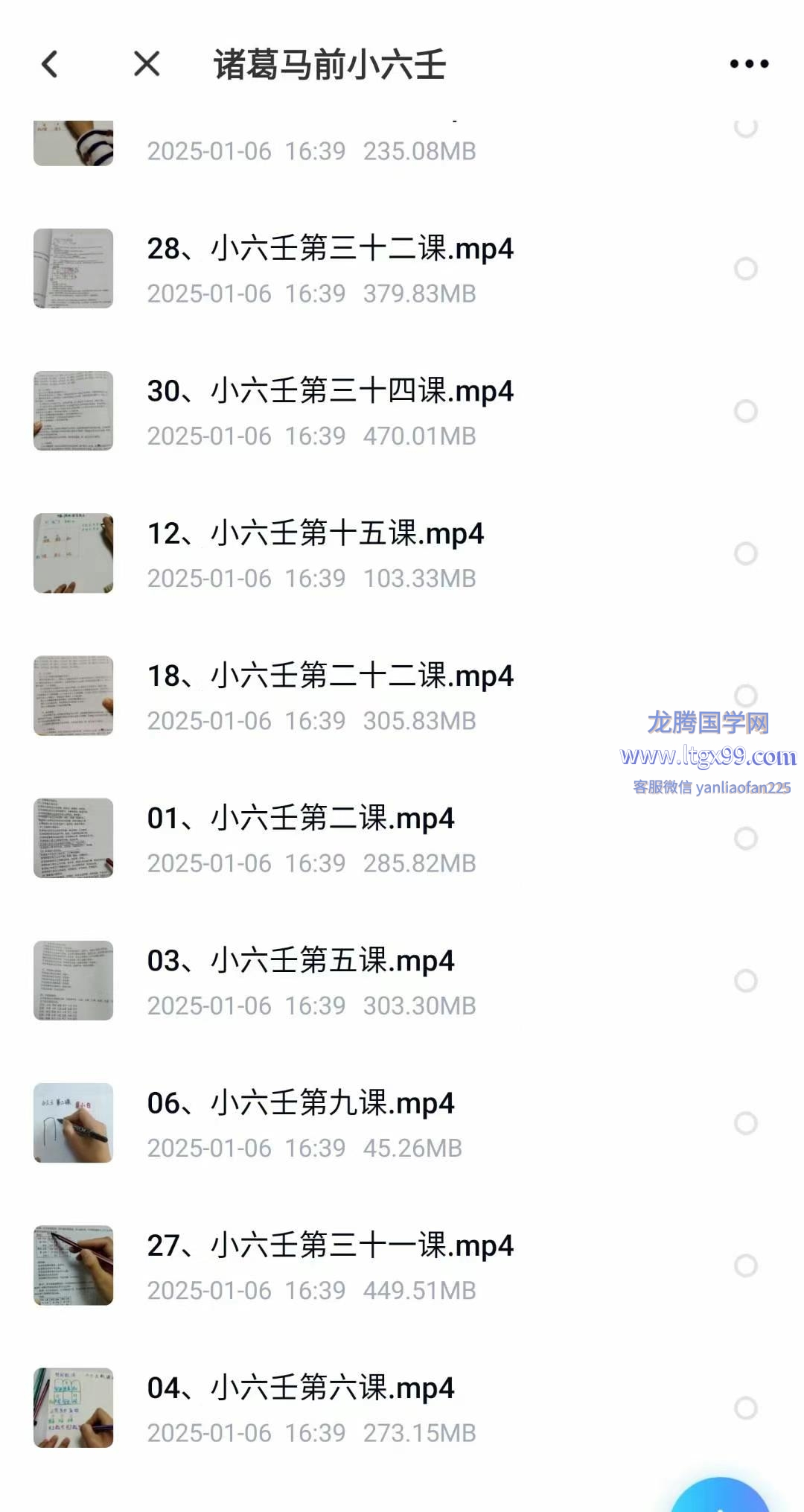
Task: Mark 12、小六壬第十五课.mp4 as selected
Action: coord(745,553)
